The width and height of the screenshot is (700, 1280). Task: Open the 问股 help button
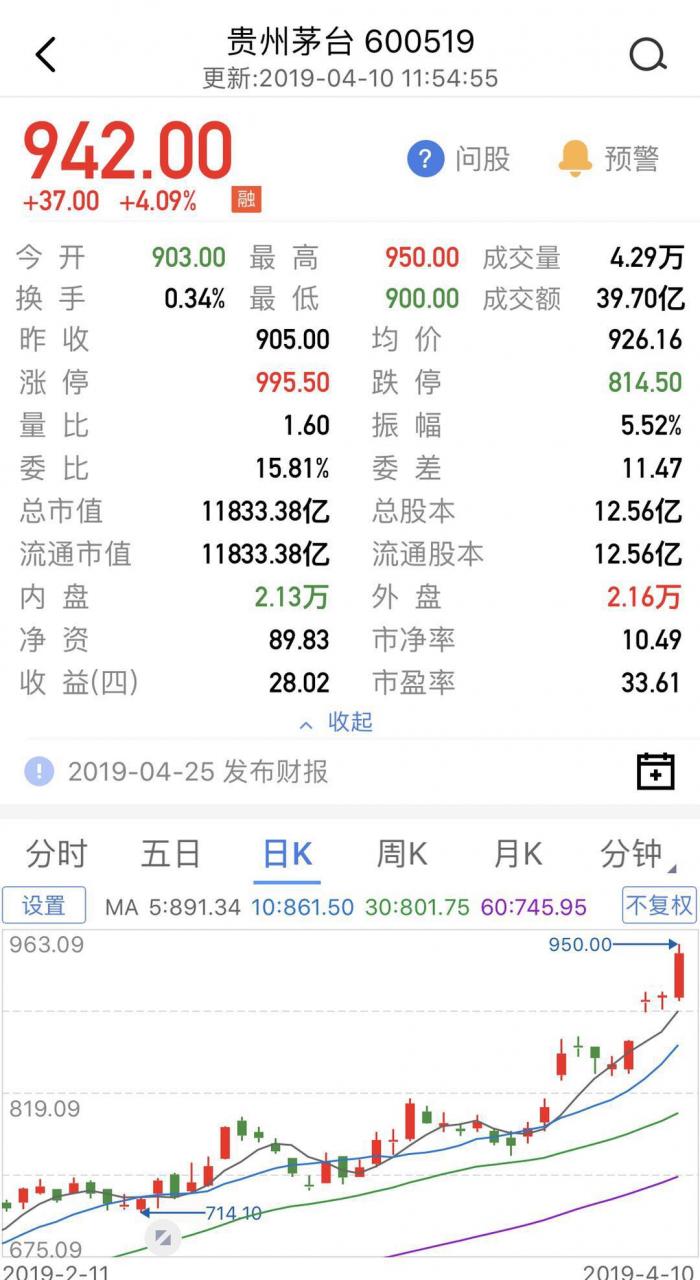click(459, 159)
